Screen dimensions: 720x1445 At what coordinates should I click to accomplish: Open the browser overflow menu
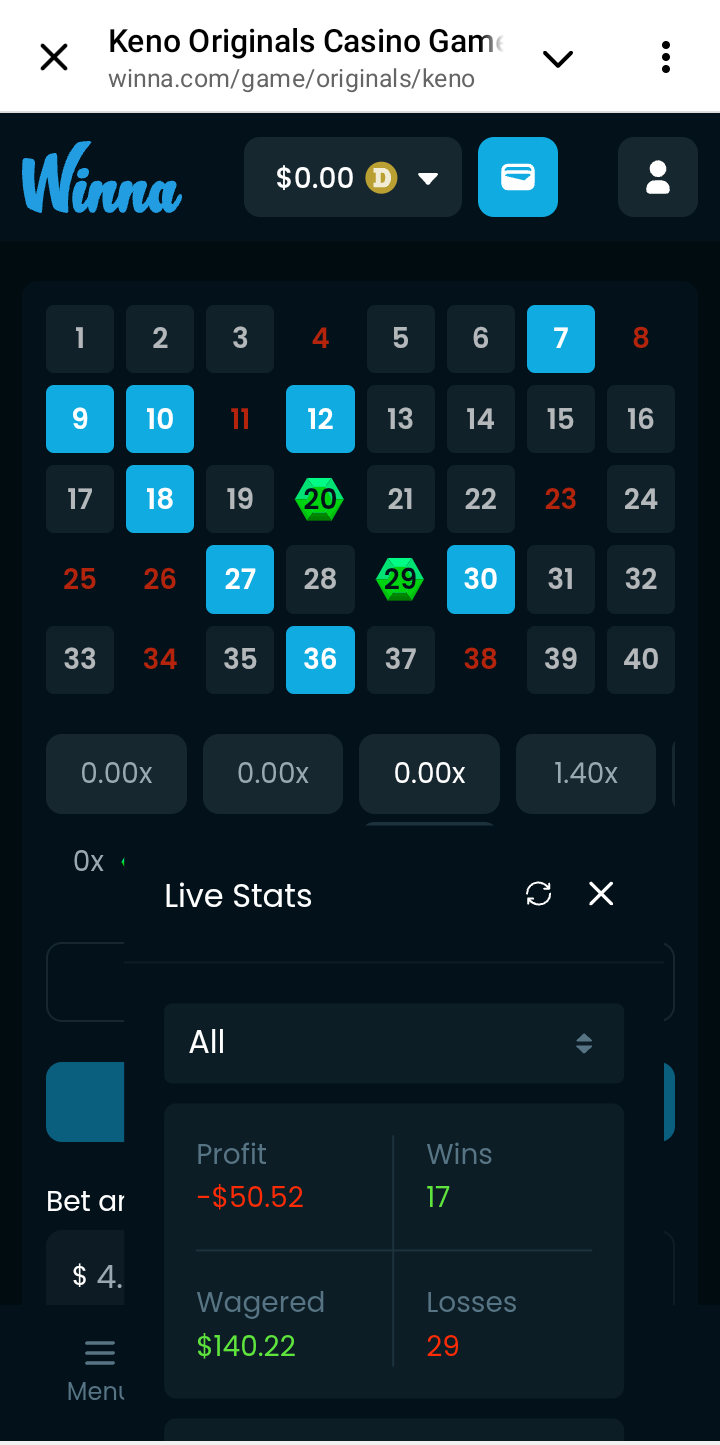pos(666,57)
